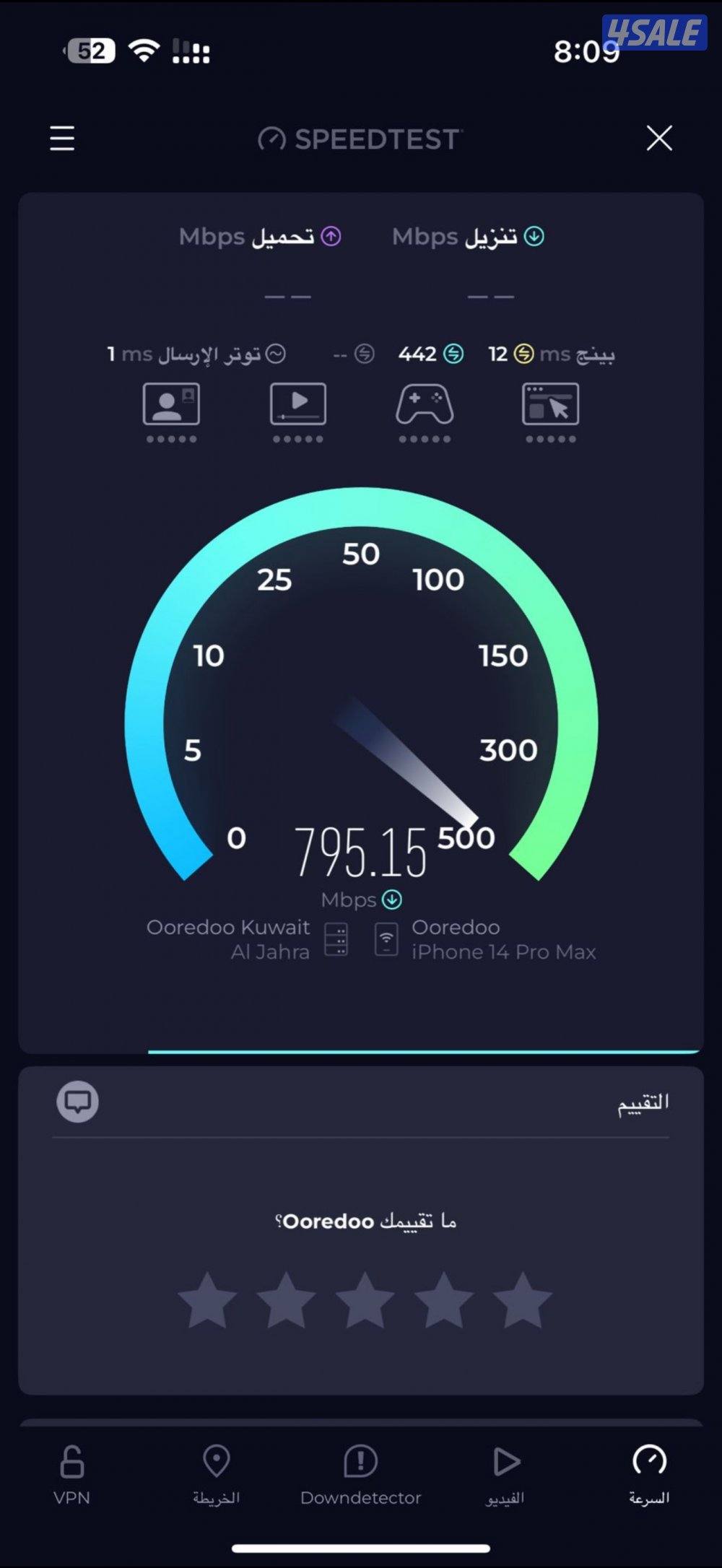Close the running speed test
The image size is (722, 1568).
pos(658,138)
